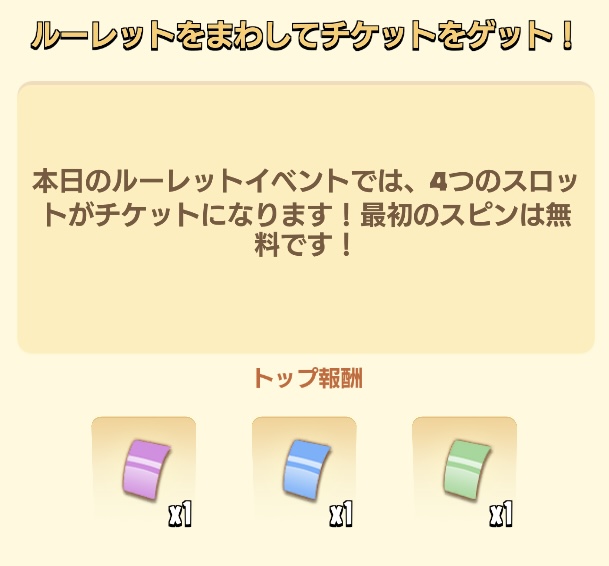Screen dimensions: 609x566
Task: Open the purple ticket reward tile
Action: pyautogui.click(x=143, y=468)
